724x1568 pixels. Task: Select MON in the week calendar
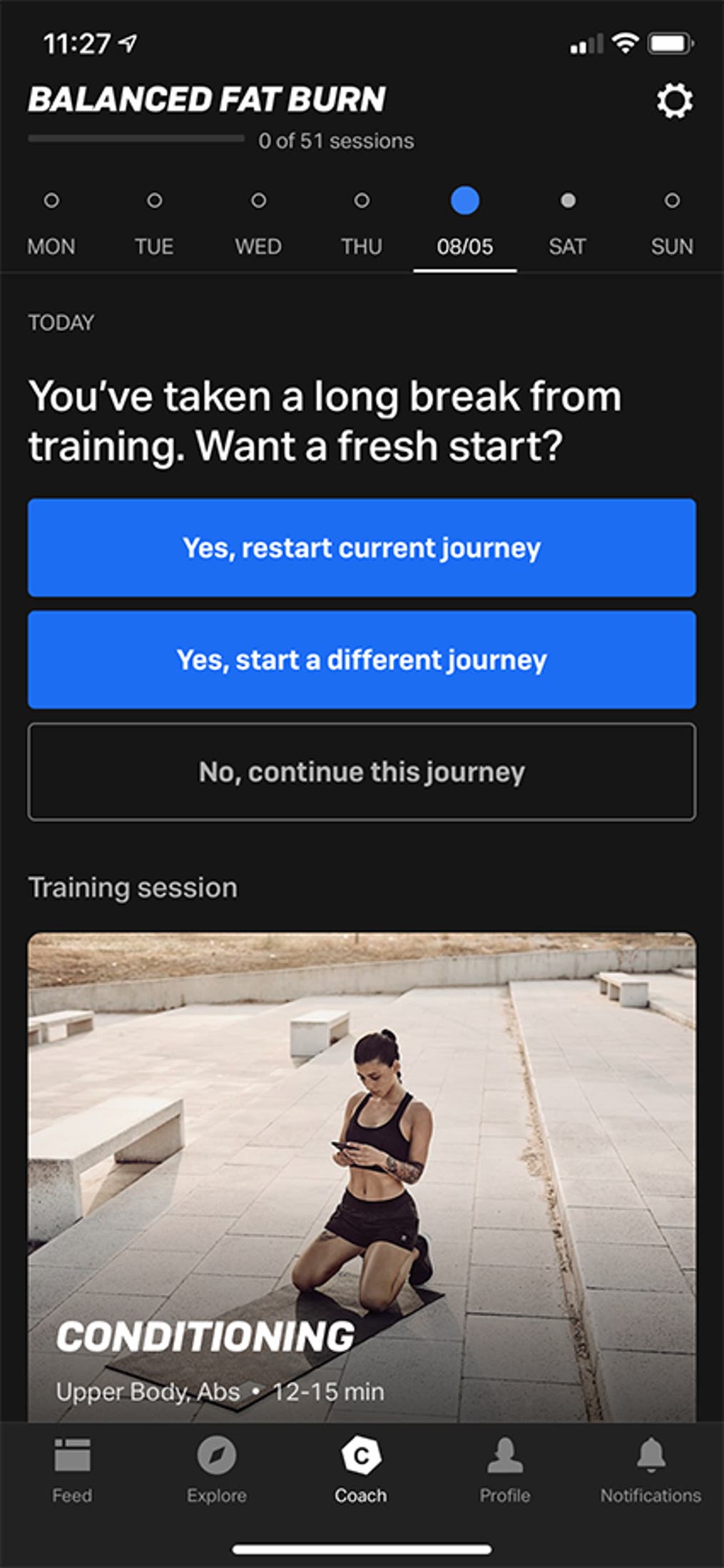coord(51,224)
